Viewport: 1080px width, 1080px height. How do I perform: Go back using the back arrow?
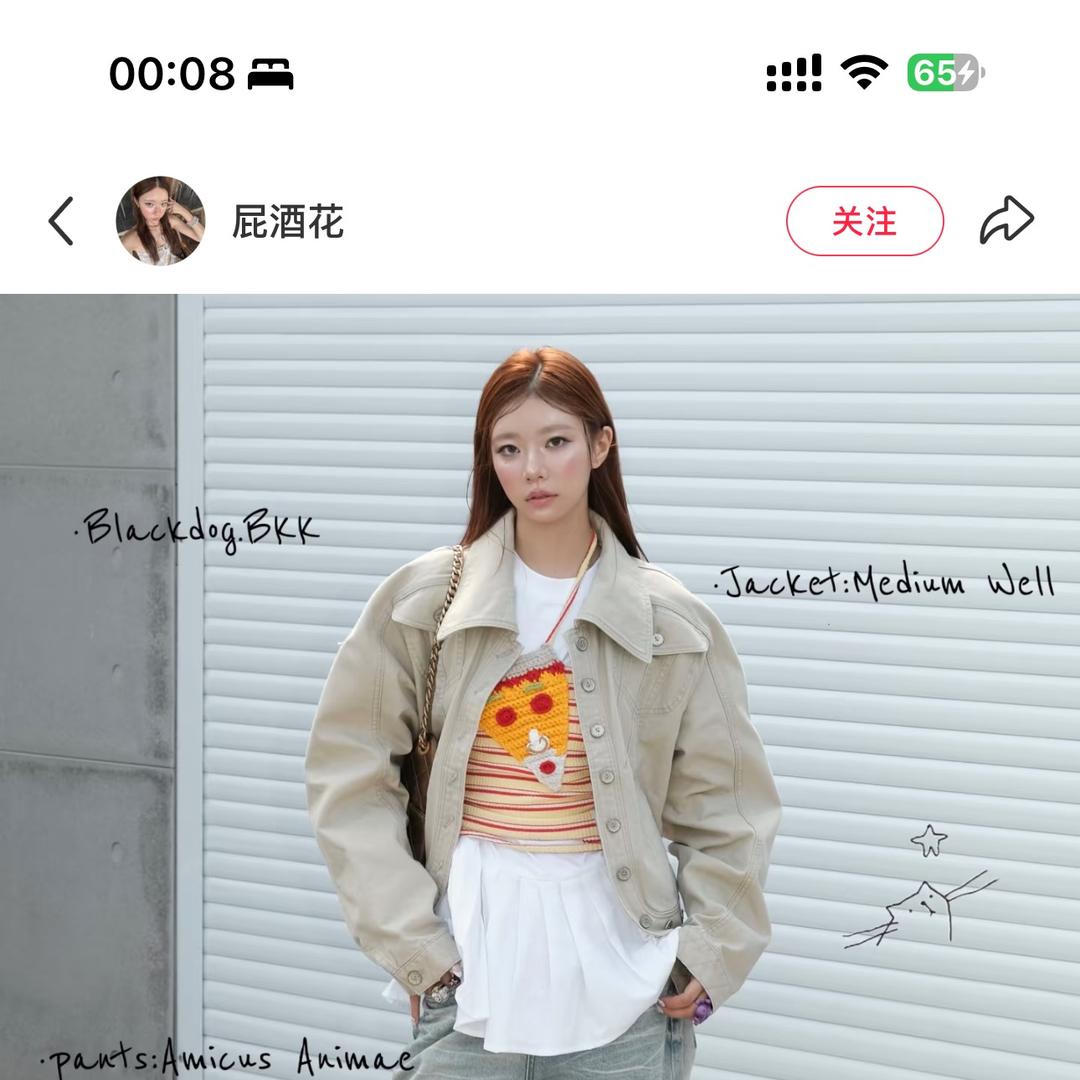point(62,221)
